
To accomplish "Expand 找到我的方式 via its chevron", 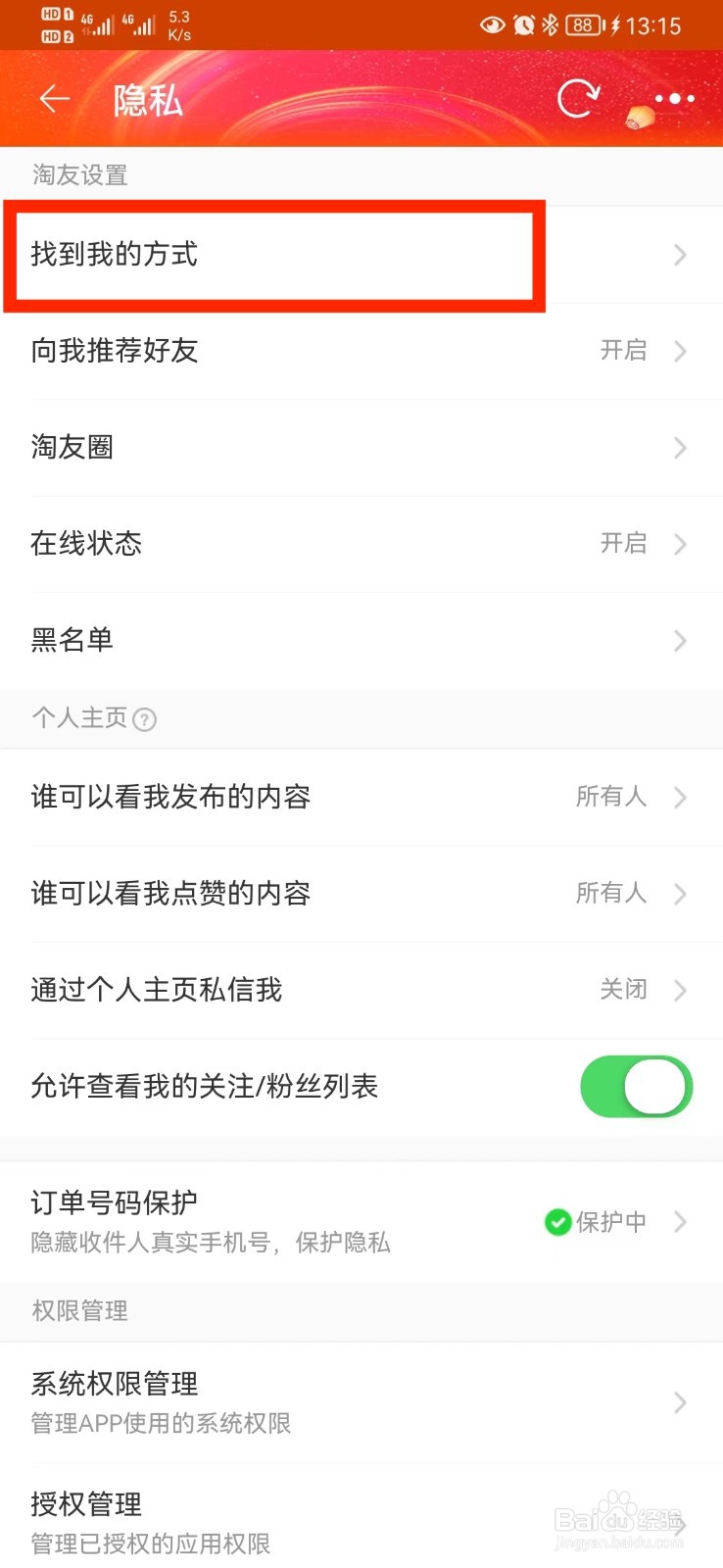I will (680, 255).
